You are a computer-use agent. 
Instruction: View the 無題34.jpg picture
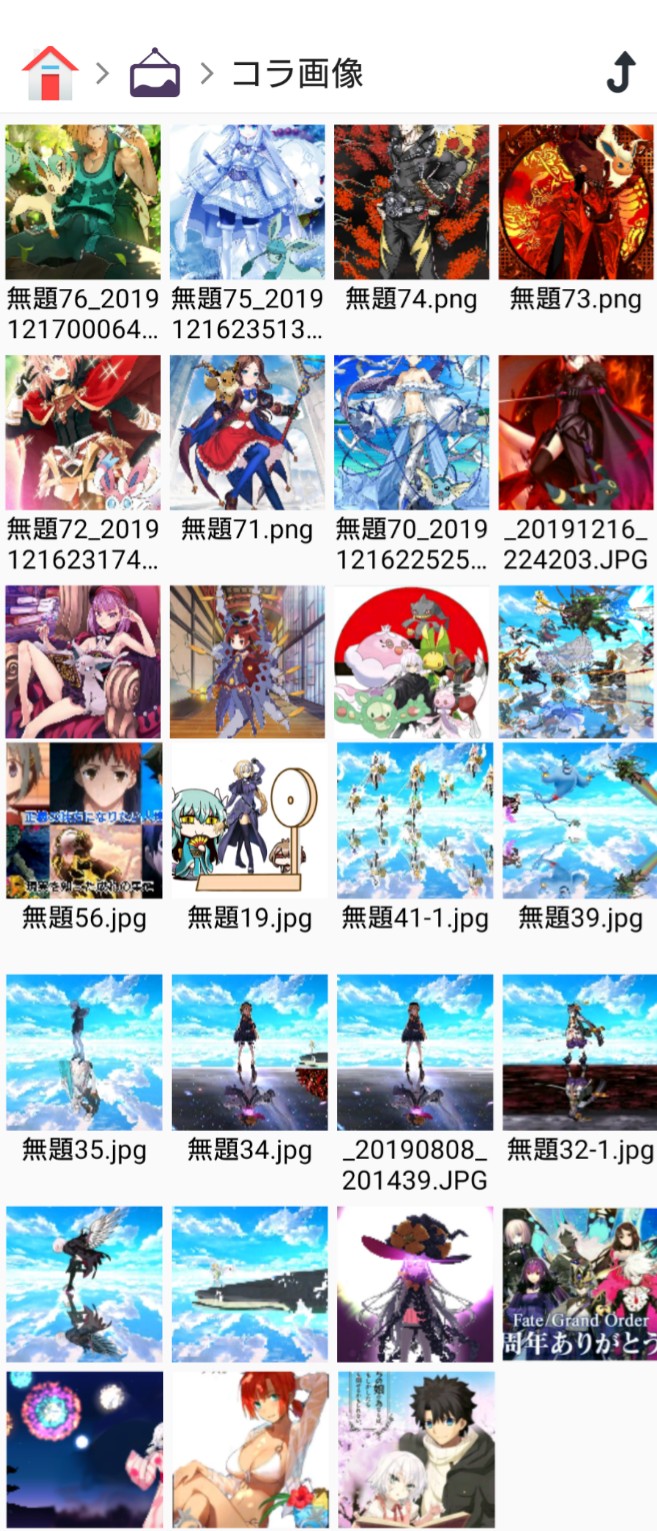[x=249, y=1052]
